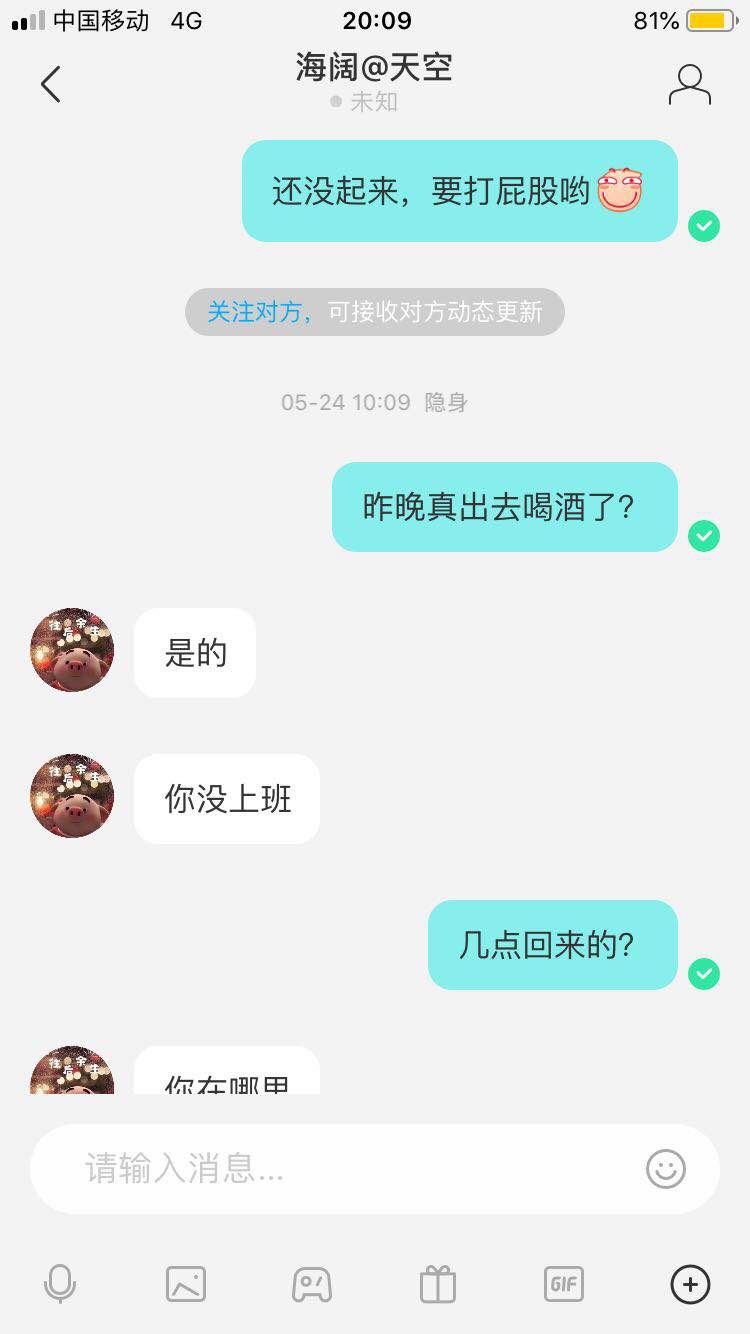Viewport: 750px width, 1334px height.
Task: View avatar beside the 是的 message
Action: coord(72,650)
